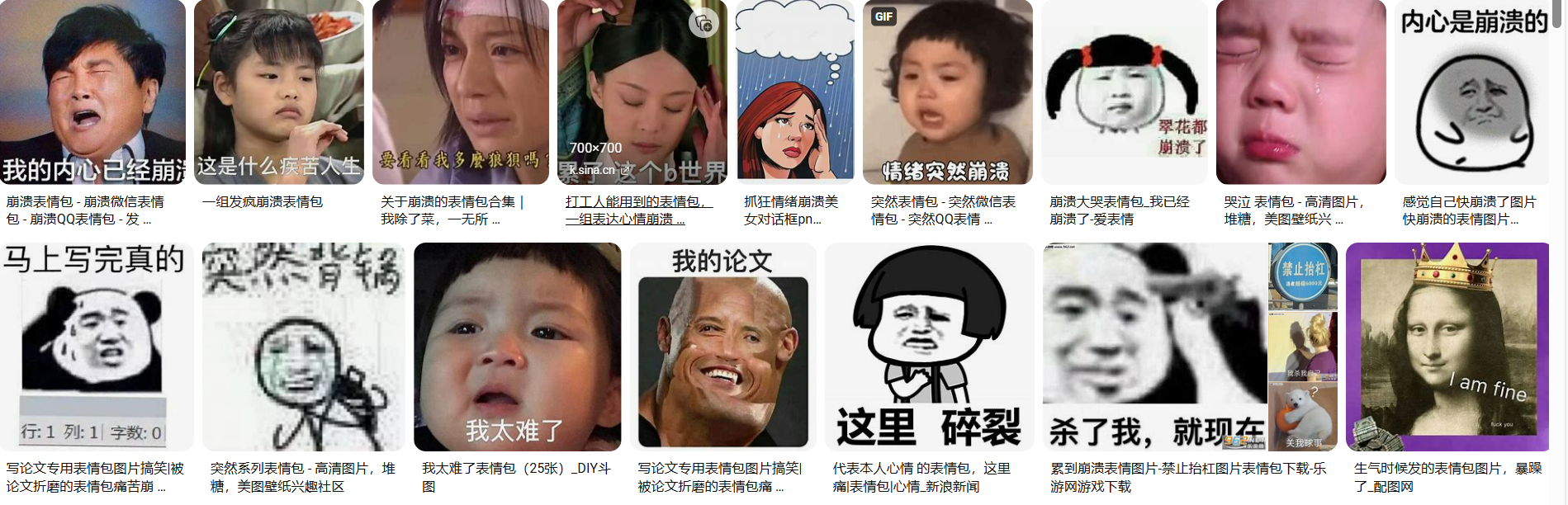Open the '我太难了表情包（25张）_DIY斗图' caption link
The height and width of the screenshot is (505, 1568).
coord(516,477)
